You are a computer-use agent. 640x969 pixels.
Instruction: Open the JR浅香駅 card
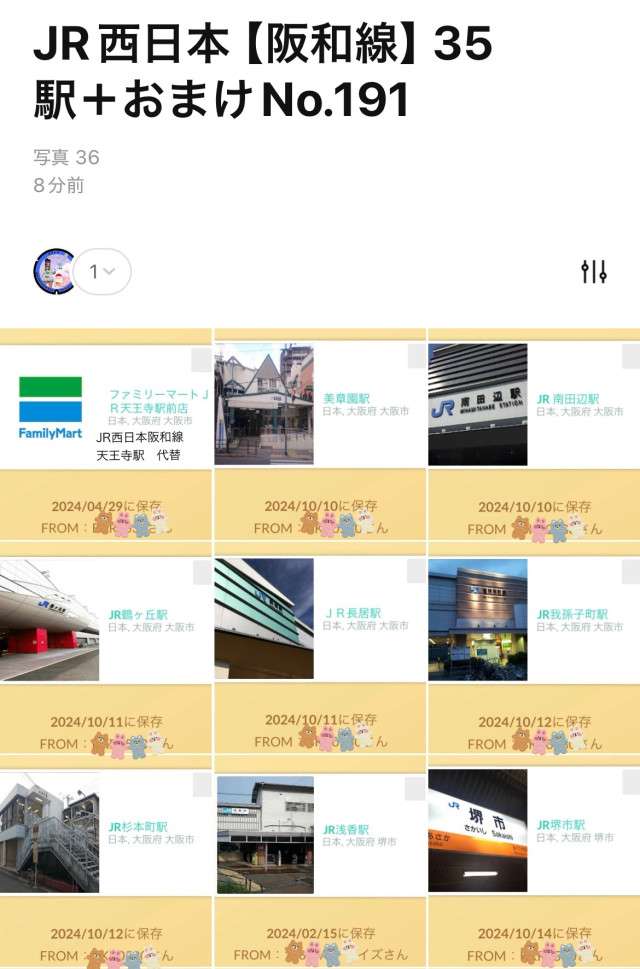click(x=319, y=833)
